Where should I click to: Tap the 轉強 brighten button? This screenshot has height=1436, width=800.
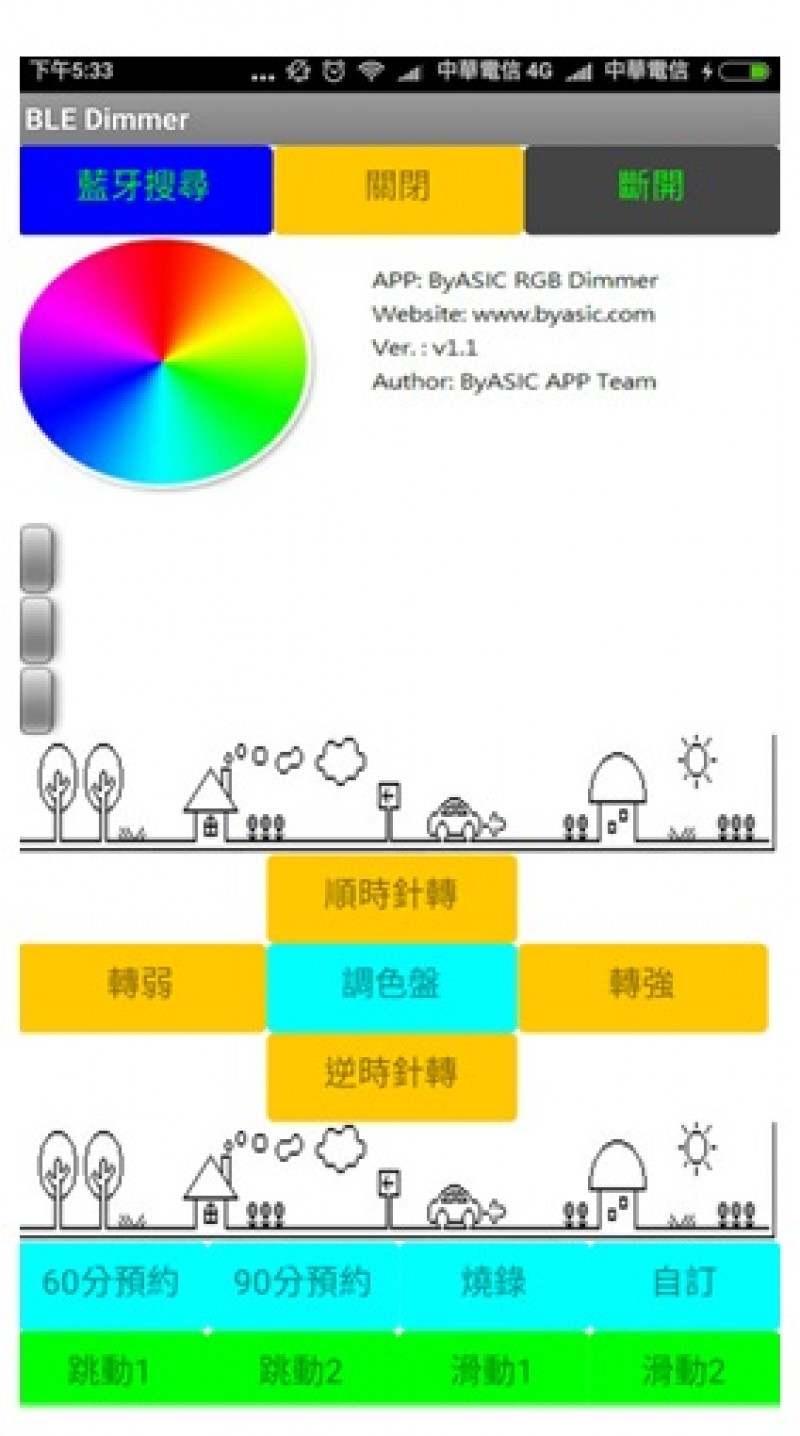click(x=643, y=986)
